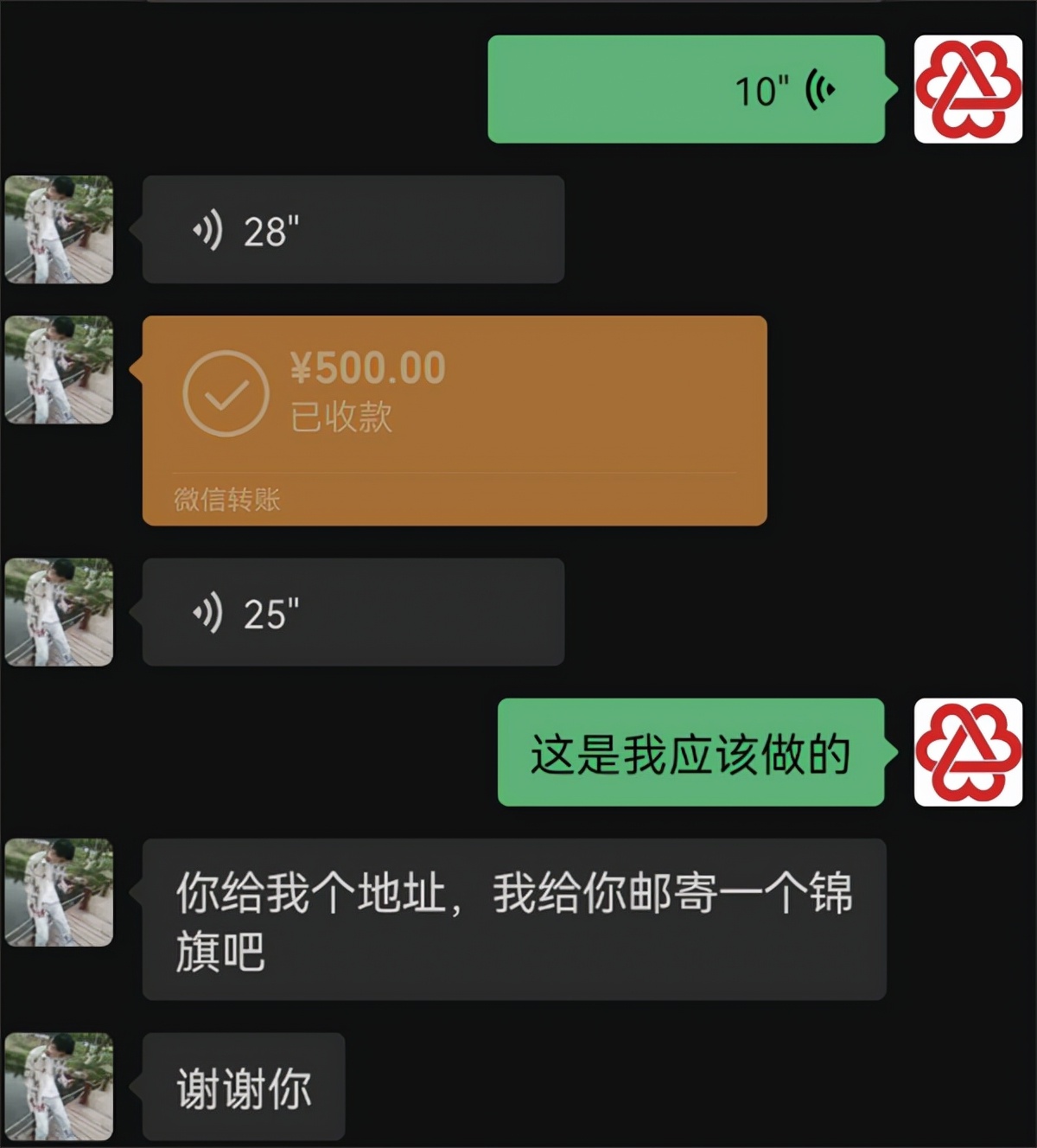The width and height of the screenshot is (1037, 1148).
Task: Open the contact avatar beside the 25-second voice message
Action: 58,611
